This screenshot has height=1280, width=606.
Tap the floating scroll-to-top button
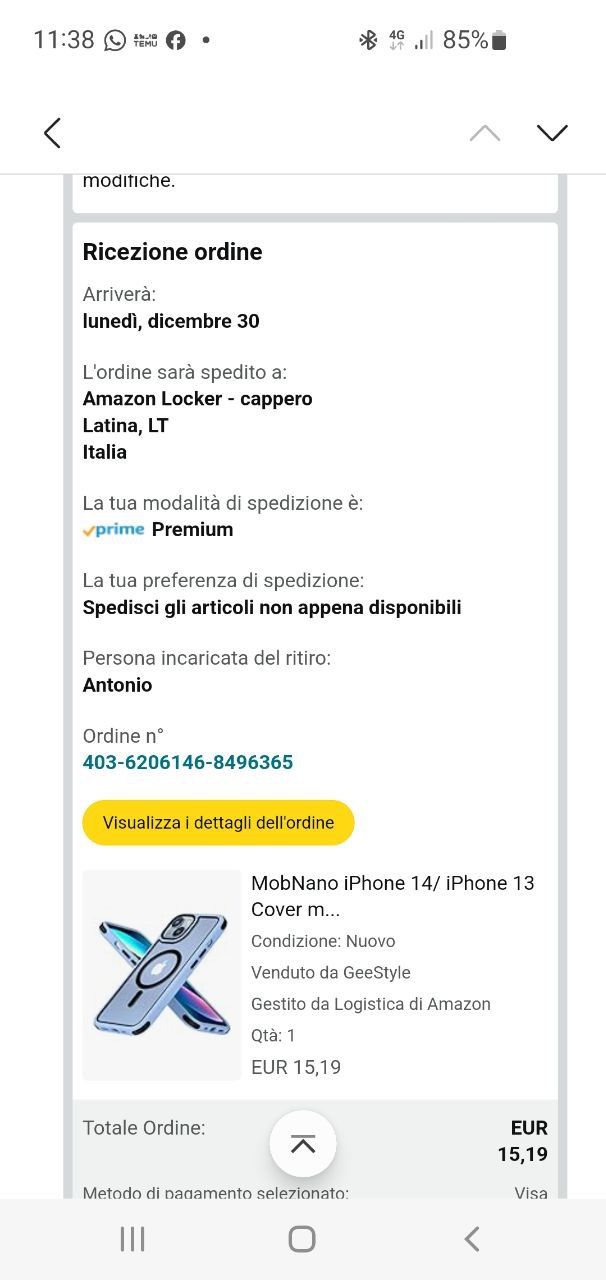(303, 1144)
